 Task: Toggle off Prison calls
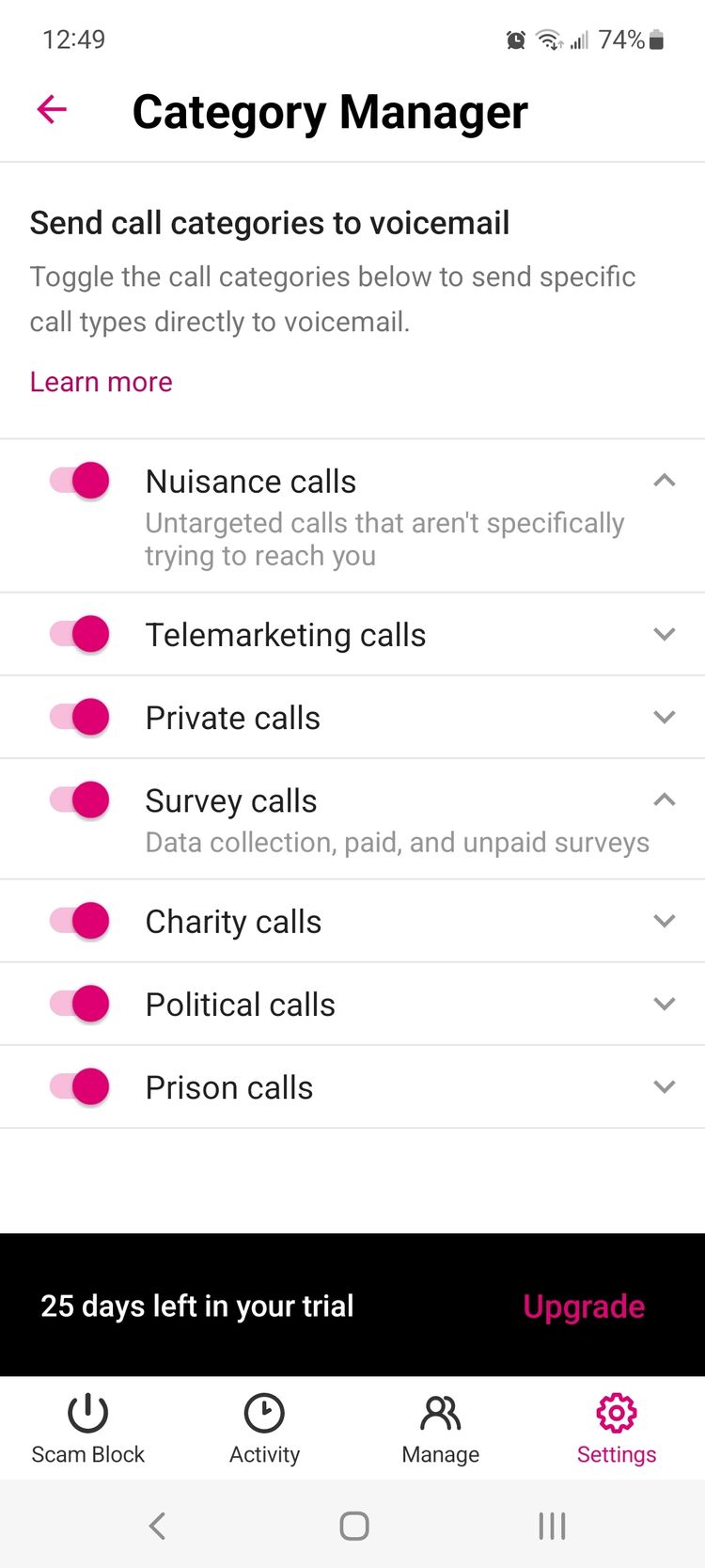coord(80,1086)
